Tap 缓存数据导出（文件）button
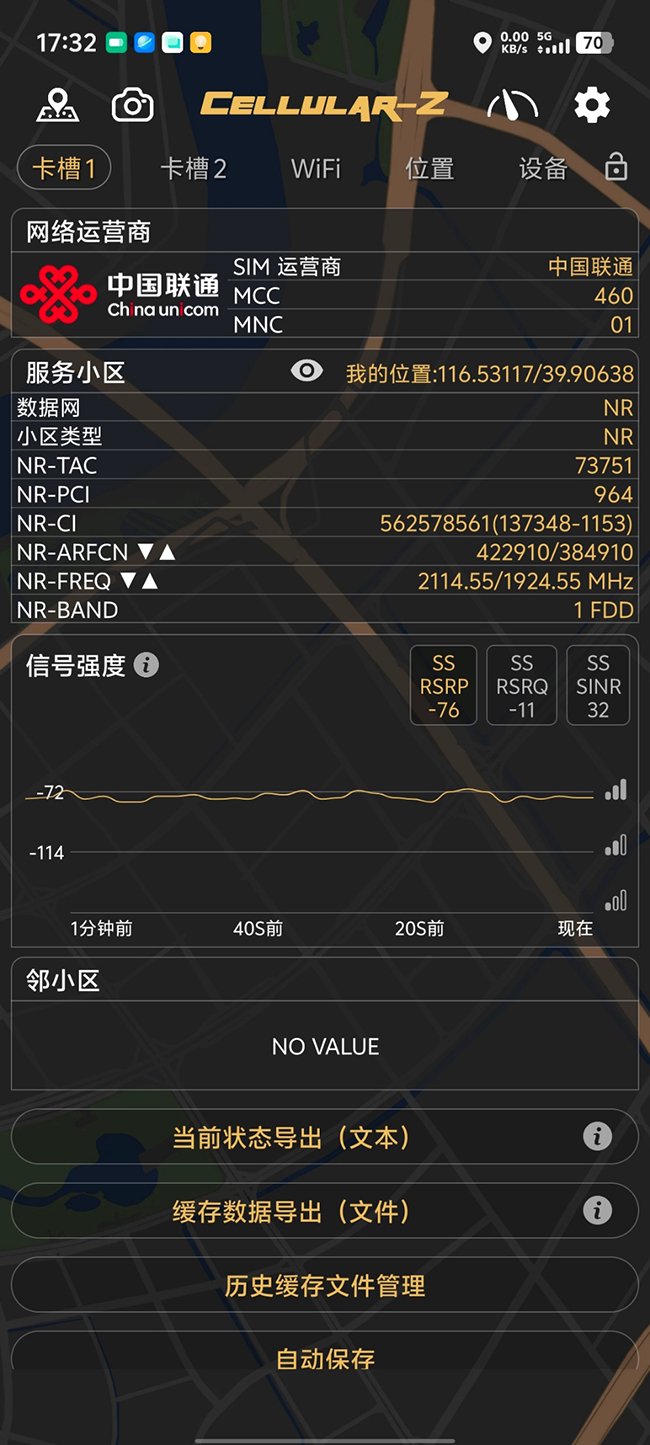Screen dimensions: 650x1445 pyautogui.click(x=292, y=1211)
